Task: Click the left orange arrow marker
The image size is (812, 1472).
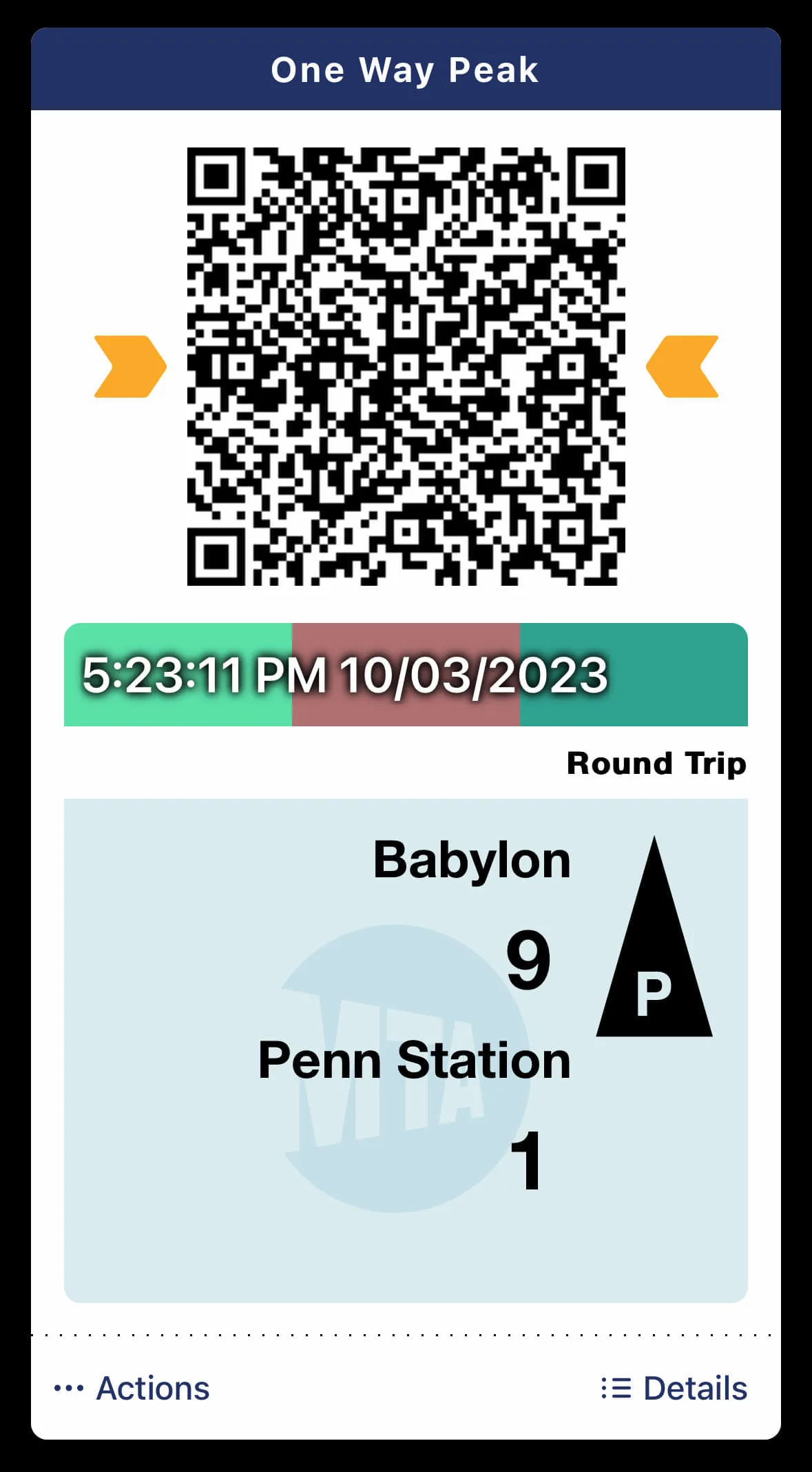Action: click(x=129, y=367)
